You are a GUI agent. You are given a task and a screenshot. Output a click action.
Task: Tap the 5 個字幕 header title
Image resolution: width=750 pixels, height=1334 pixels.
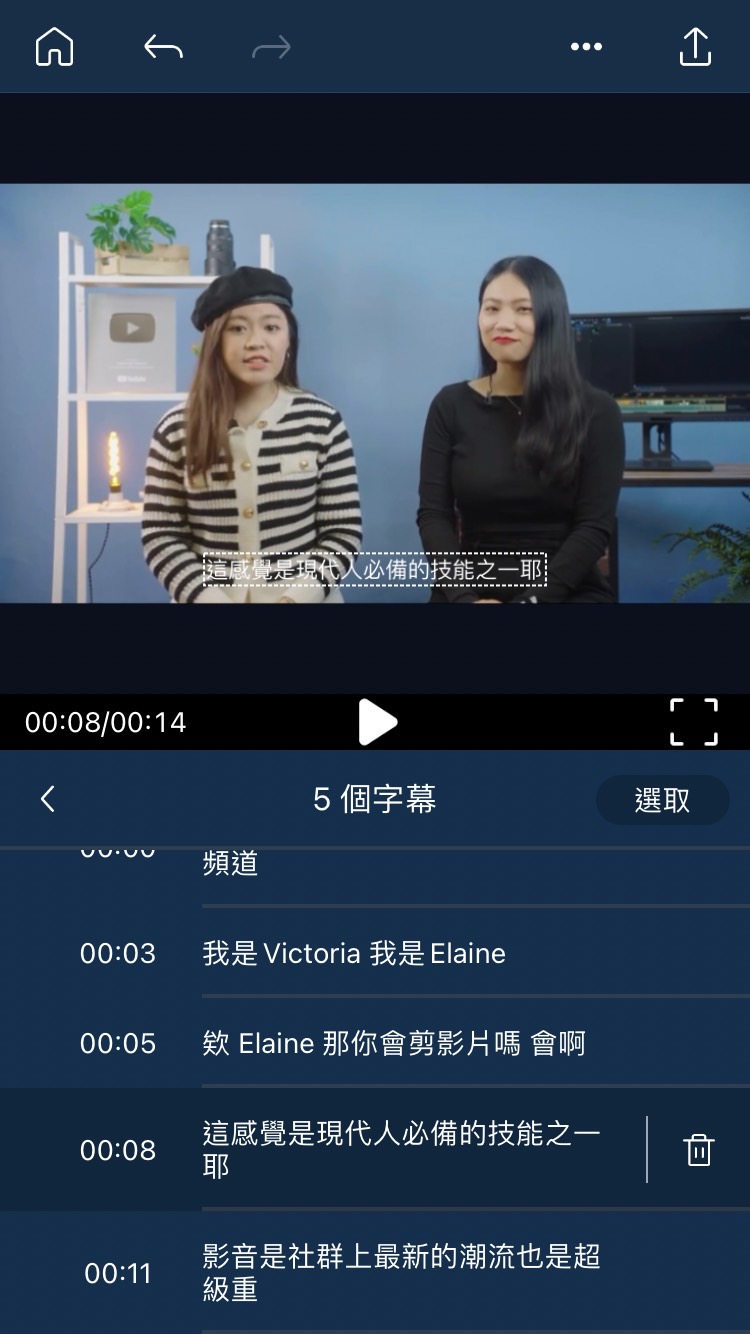click(x=375, y=800)
